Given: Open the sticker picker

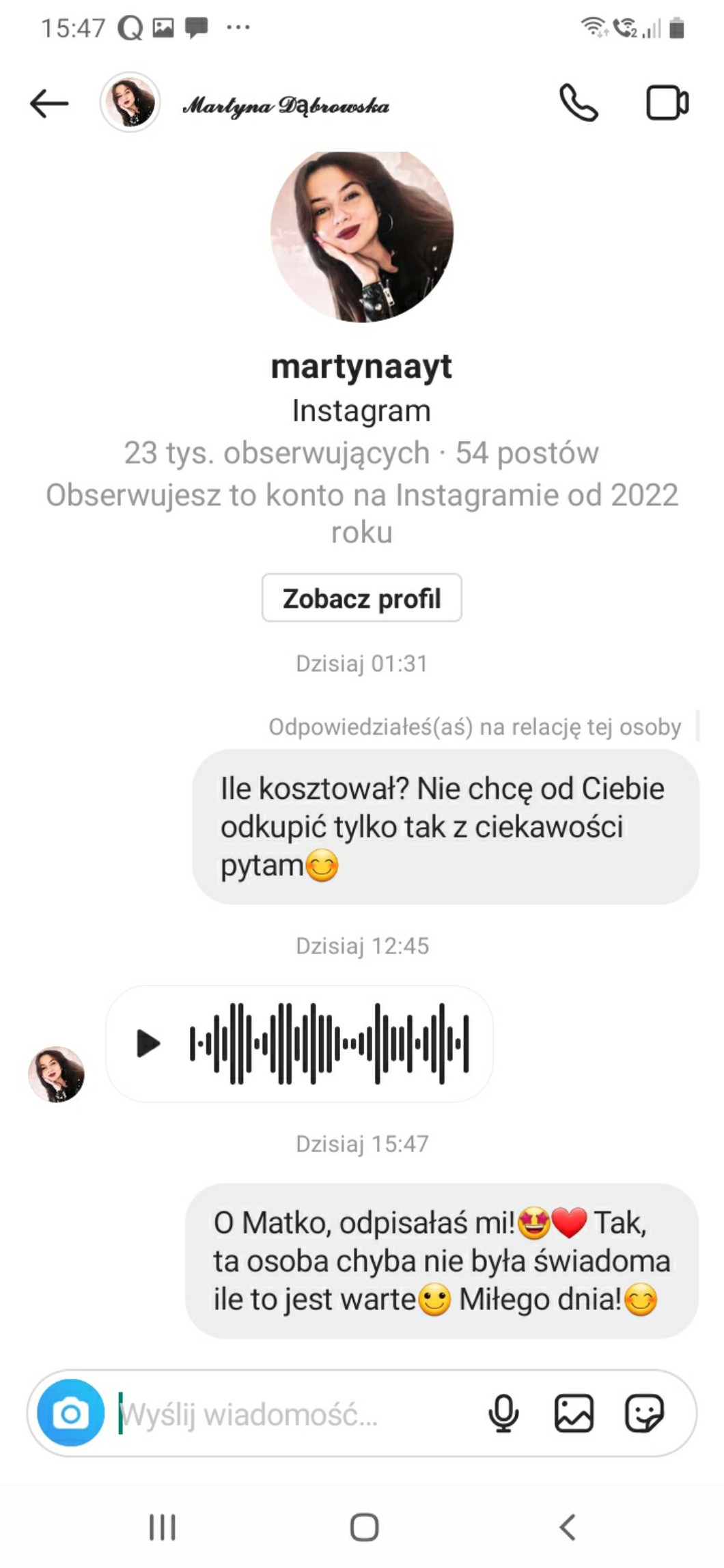Looking at the screenshot, I should click(x=644, y=1413).
